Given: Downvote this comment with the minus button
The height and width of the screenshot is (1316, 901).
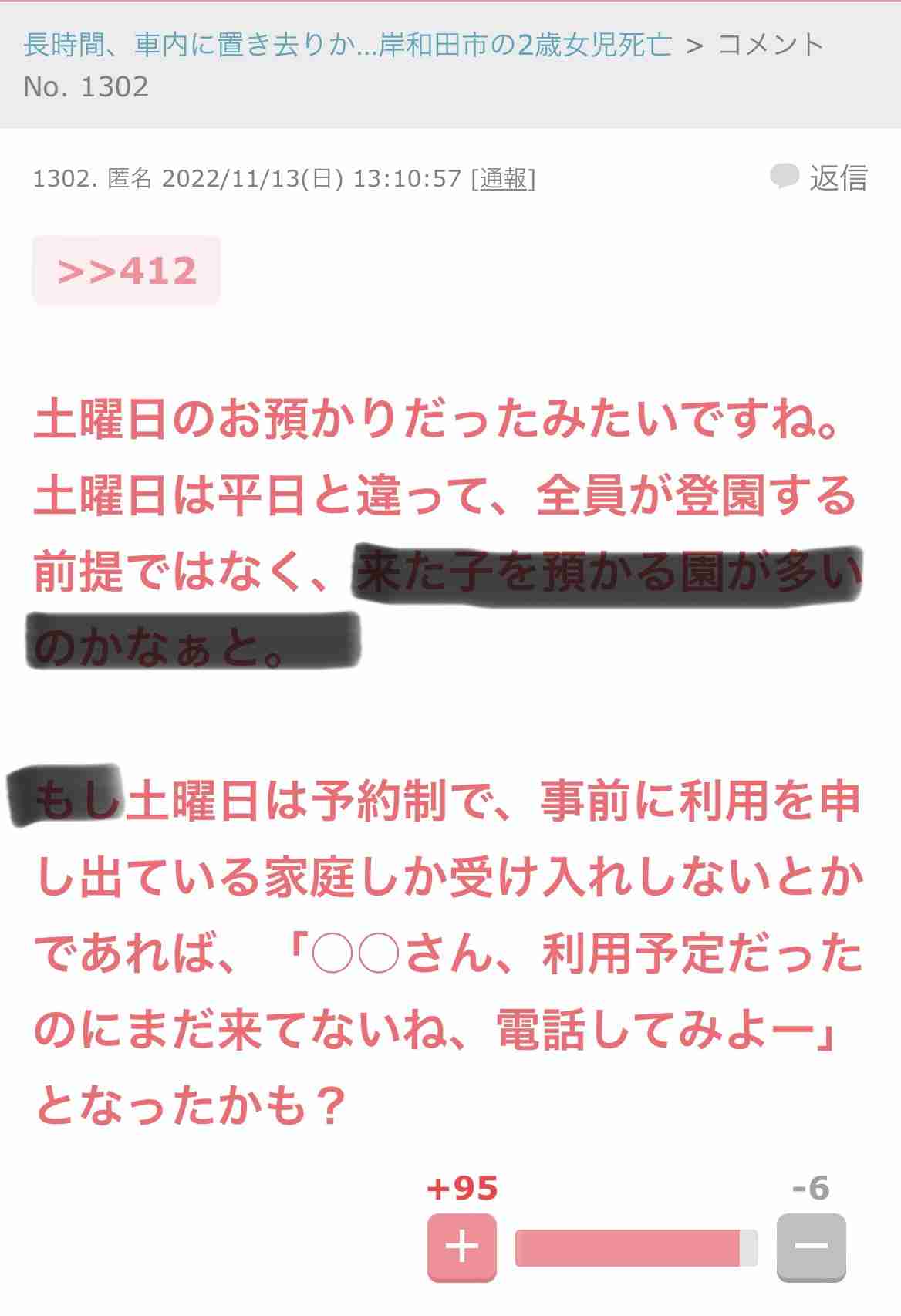Looking at the screenshot, I should (811, 1247).
